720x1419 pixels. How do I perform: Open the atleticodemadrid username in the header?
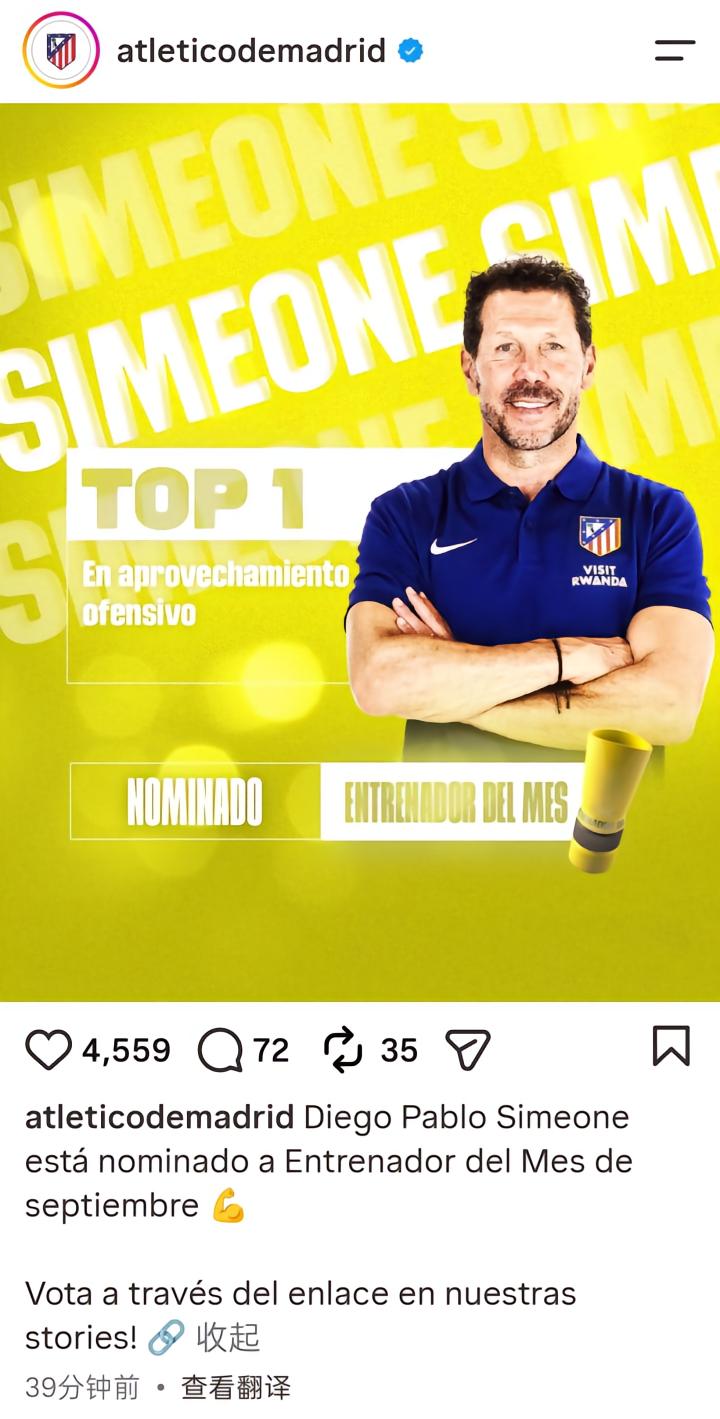tap(251, 50)
